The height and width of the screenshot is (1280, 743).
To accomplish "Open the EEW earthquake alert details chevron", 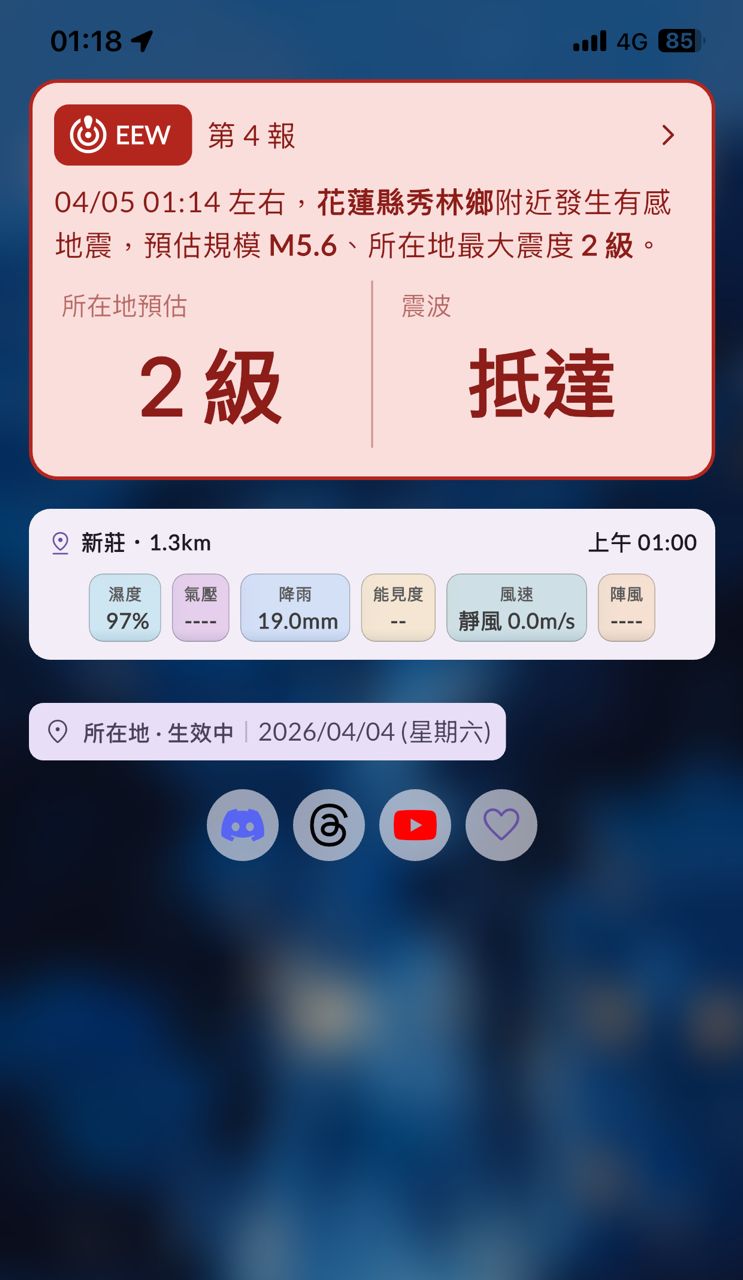I will pos(668,136).
